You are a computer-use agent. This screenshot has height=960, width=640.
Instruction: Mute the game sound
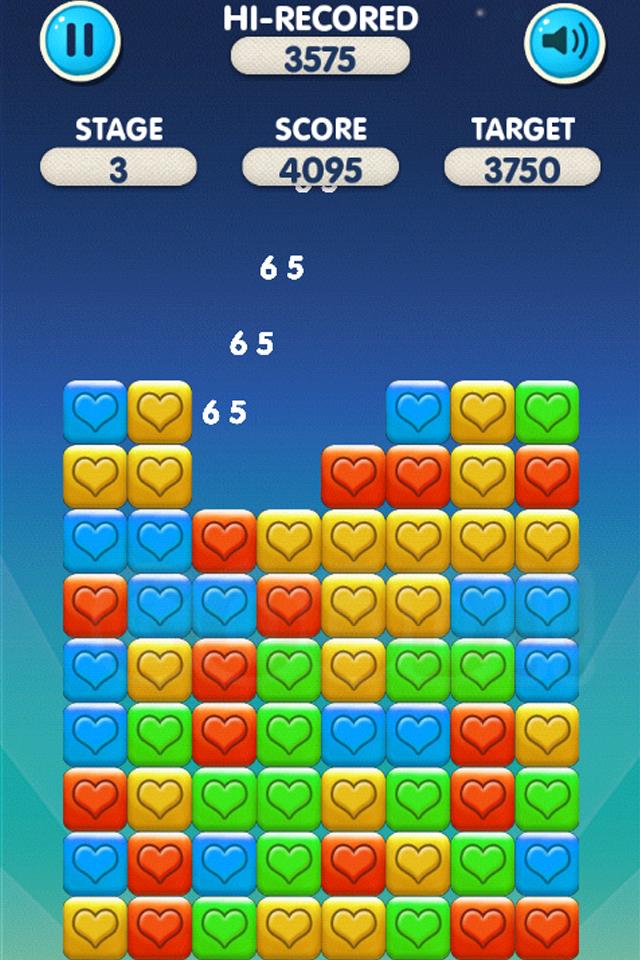point(565,41)
